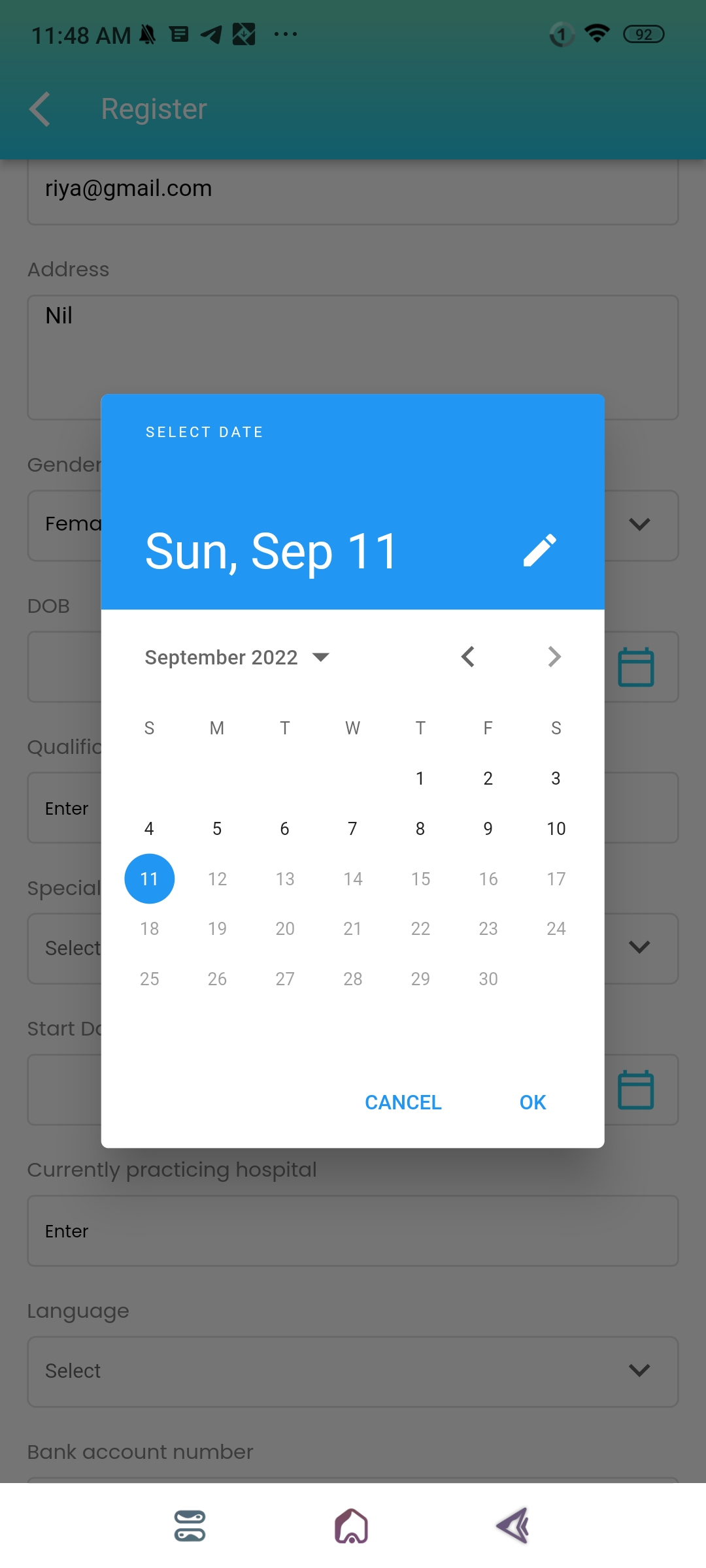Choose September 7 in the calendar
706x1568 pixels.
pos(352,828)
